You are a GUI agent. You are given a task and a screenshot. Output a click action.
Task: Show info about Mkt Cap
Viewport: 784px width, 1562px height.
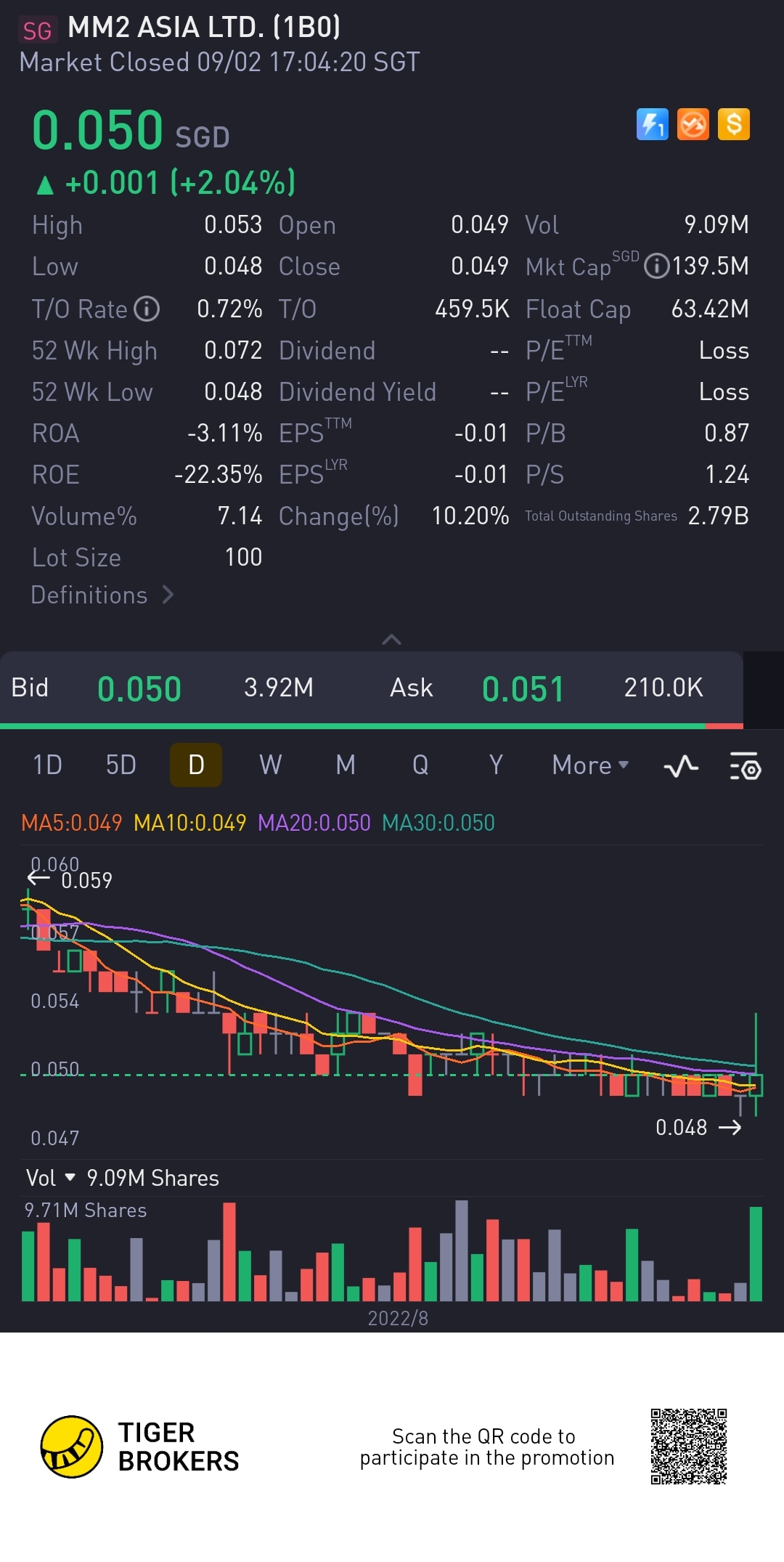[x=656, y=267]
